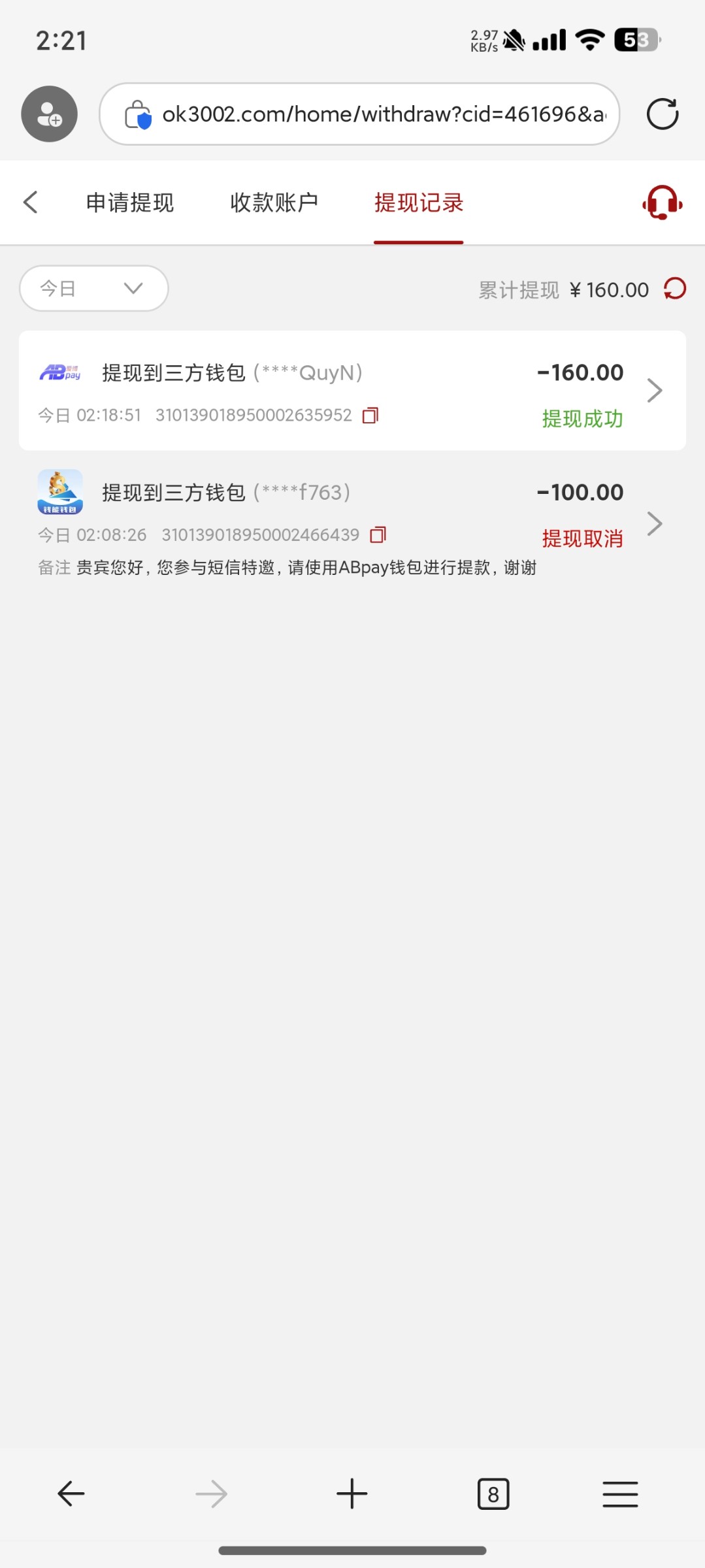Image resolution: width=705 pixels, height=1568 pixels.
Task: Copy order number ending 2466439
Action: click(x=378, y=535)
